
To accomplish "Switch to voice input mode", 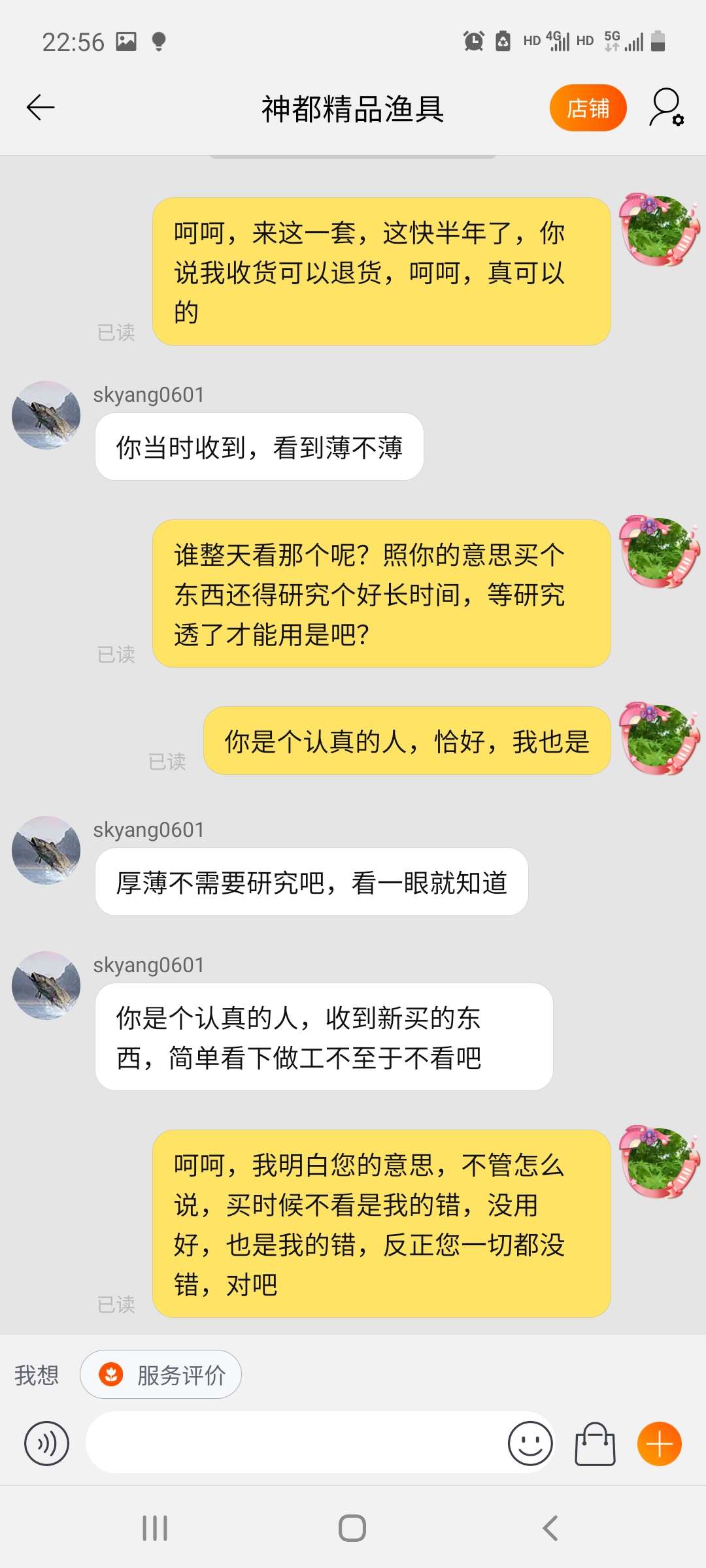I will coord(46,1443).
